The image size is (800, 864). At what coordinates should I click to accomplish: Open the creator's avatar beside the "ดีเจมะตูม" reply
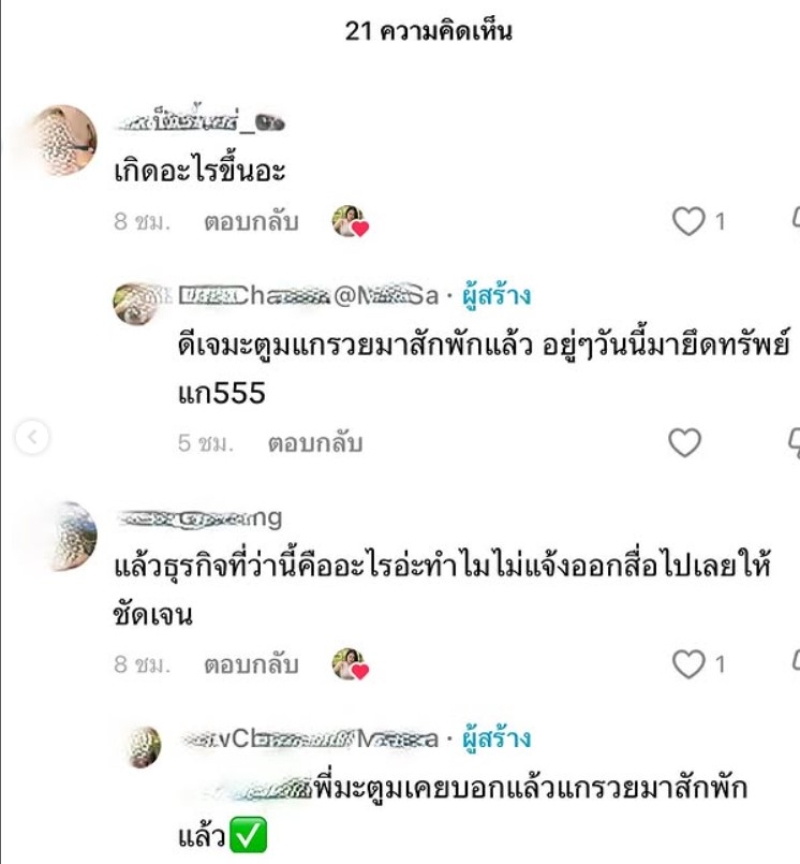point(137,299)
